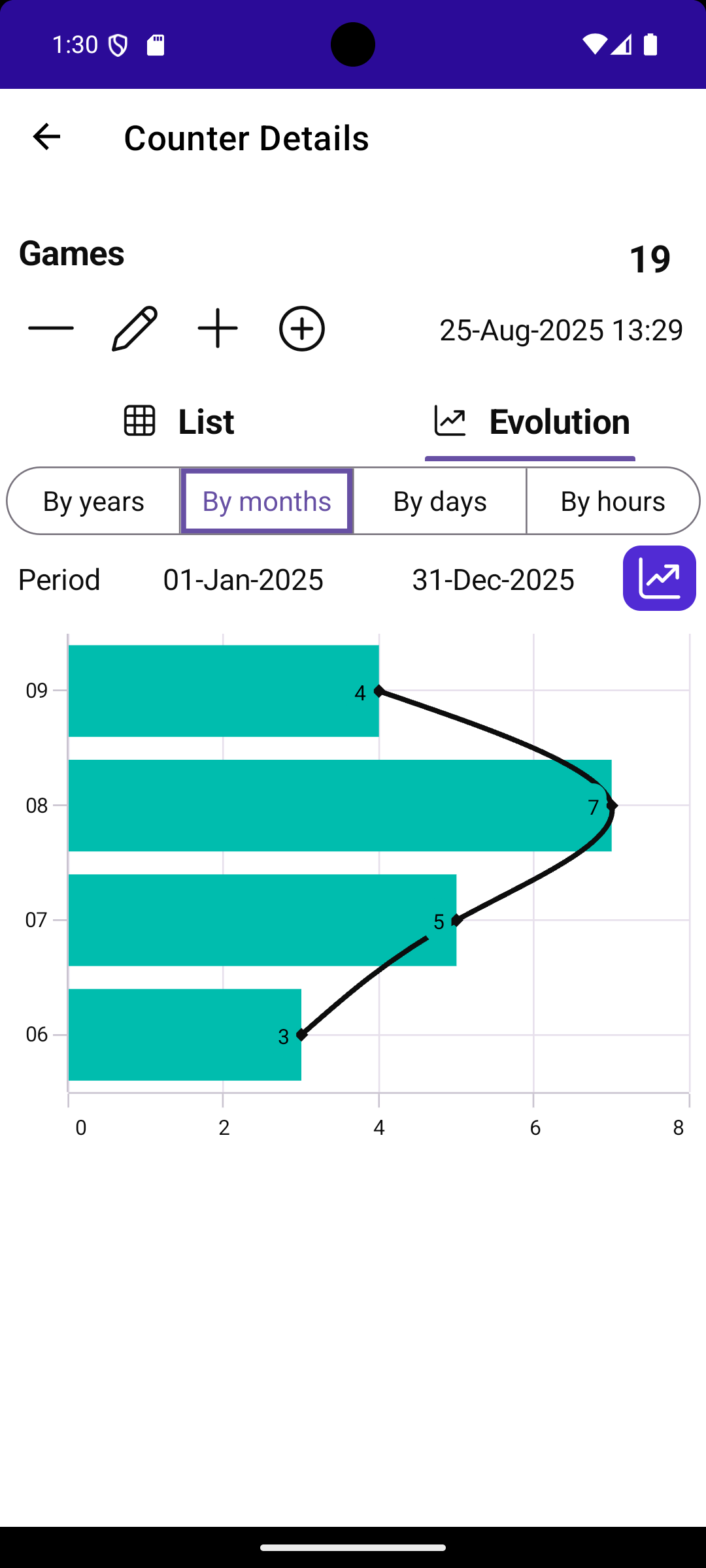Go back using the arrow icon

(46, 137)
